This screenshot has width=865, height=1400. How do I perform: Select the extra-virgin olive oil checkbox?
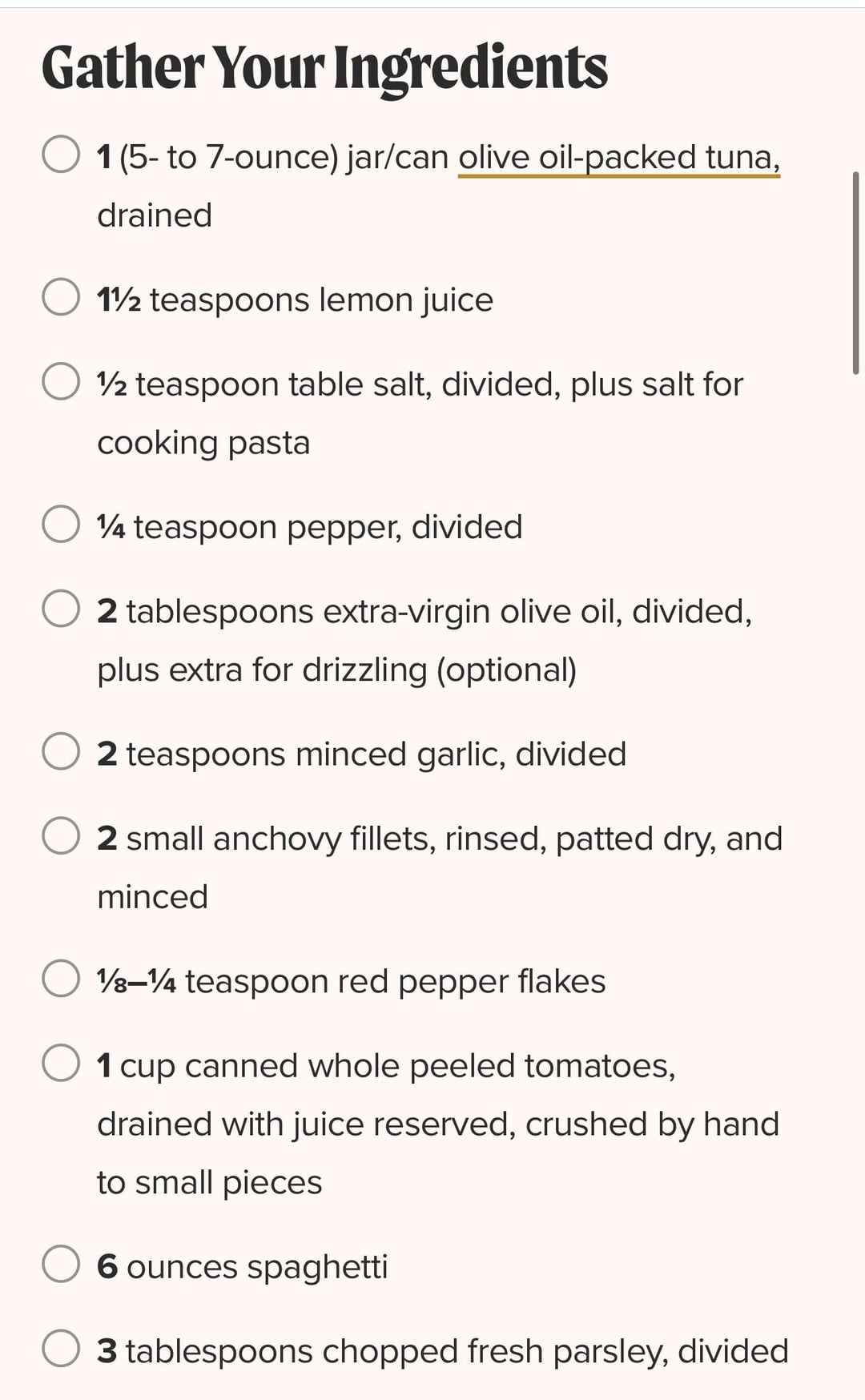[61, 608]
